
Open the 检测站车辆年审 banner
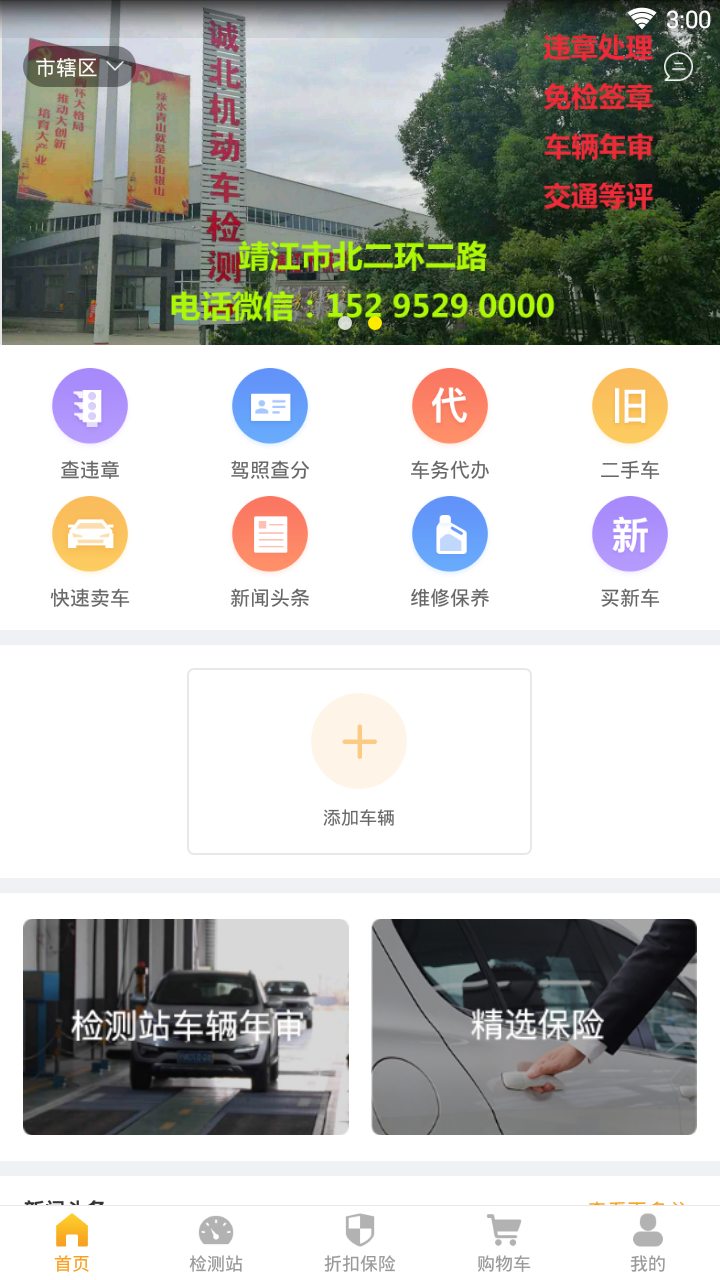click(x=185, y=1027)
